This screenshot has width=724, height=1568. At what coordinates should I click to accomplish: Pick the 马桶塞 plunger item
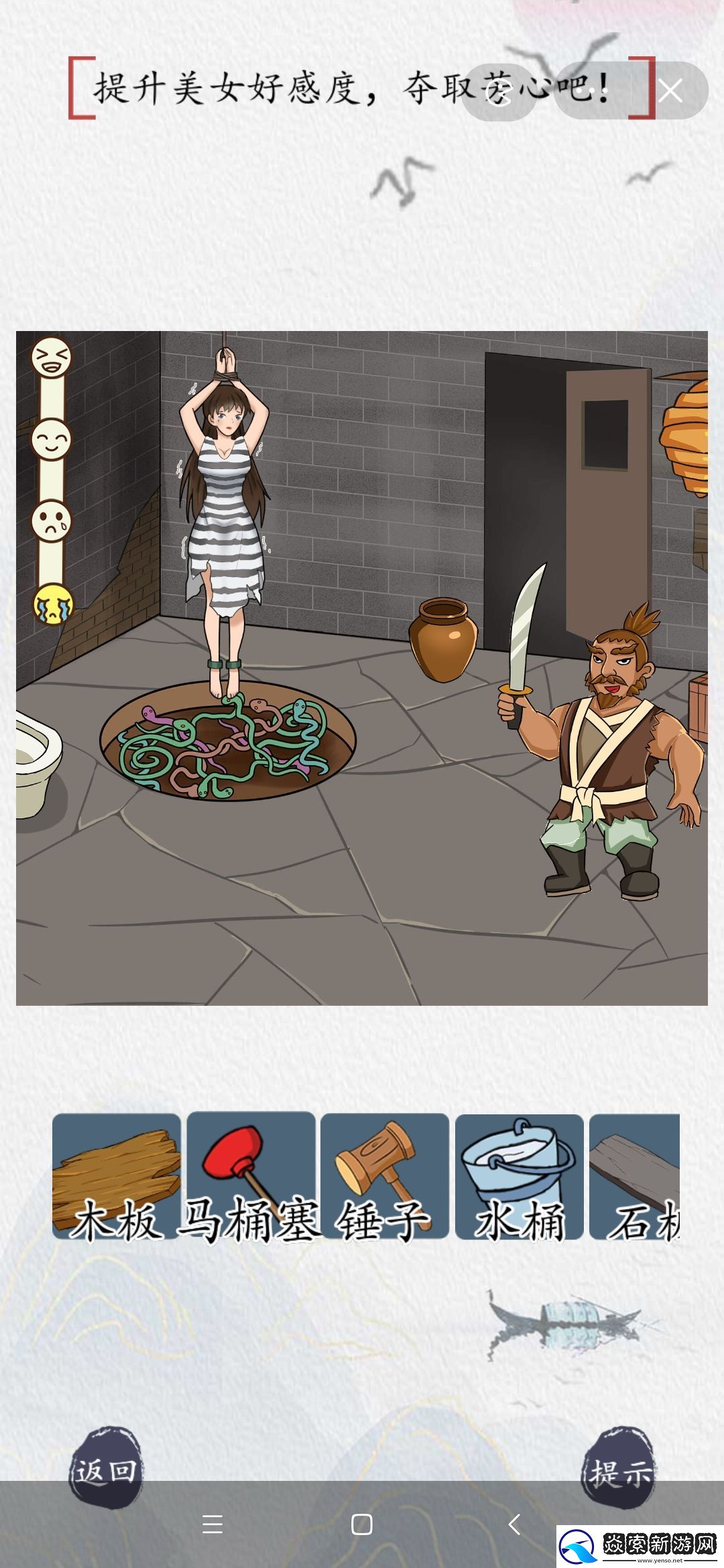point(251,1176)
